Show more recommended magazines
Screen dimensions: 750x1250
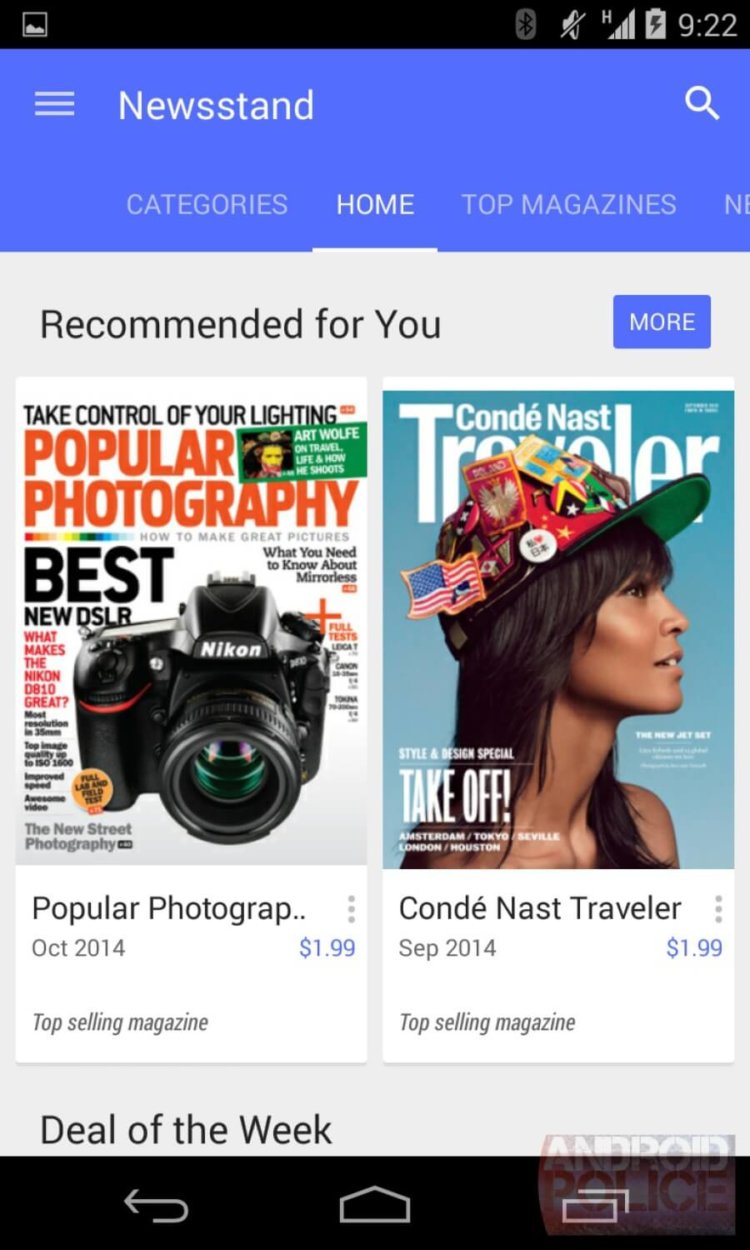pyautogui.click(x=661, y=322)
